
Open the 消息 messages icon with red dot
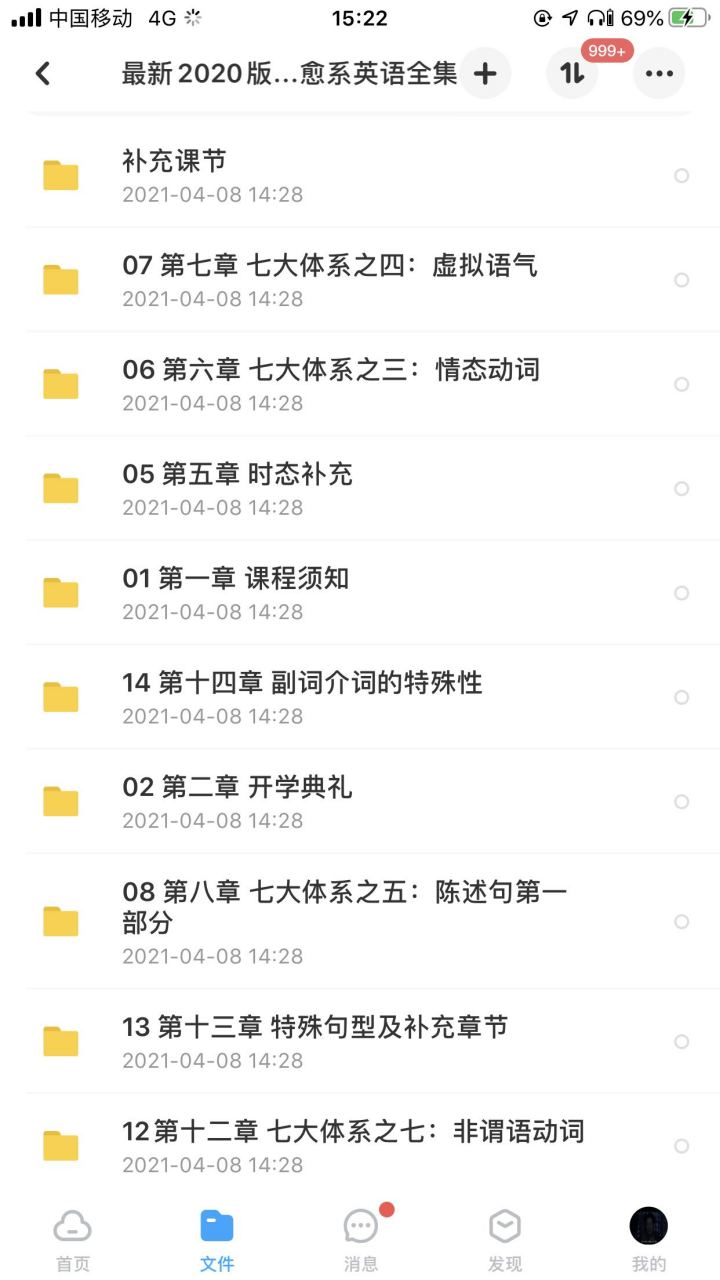[360, 1224]
